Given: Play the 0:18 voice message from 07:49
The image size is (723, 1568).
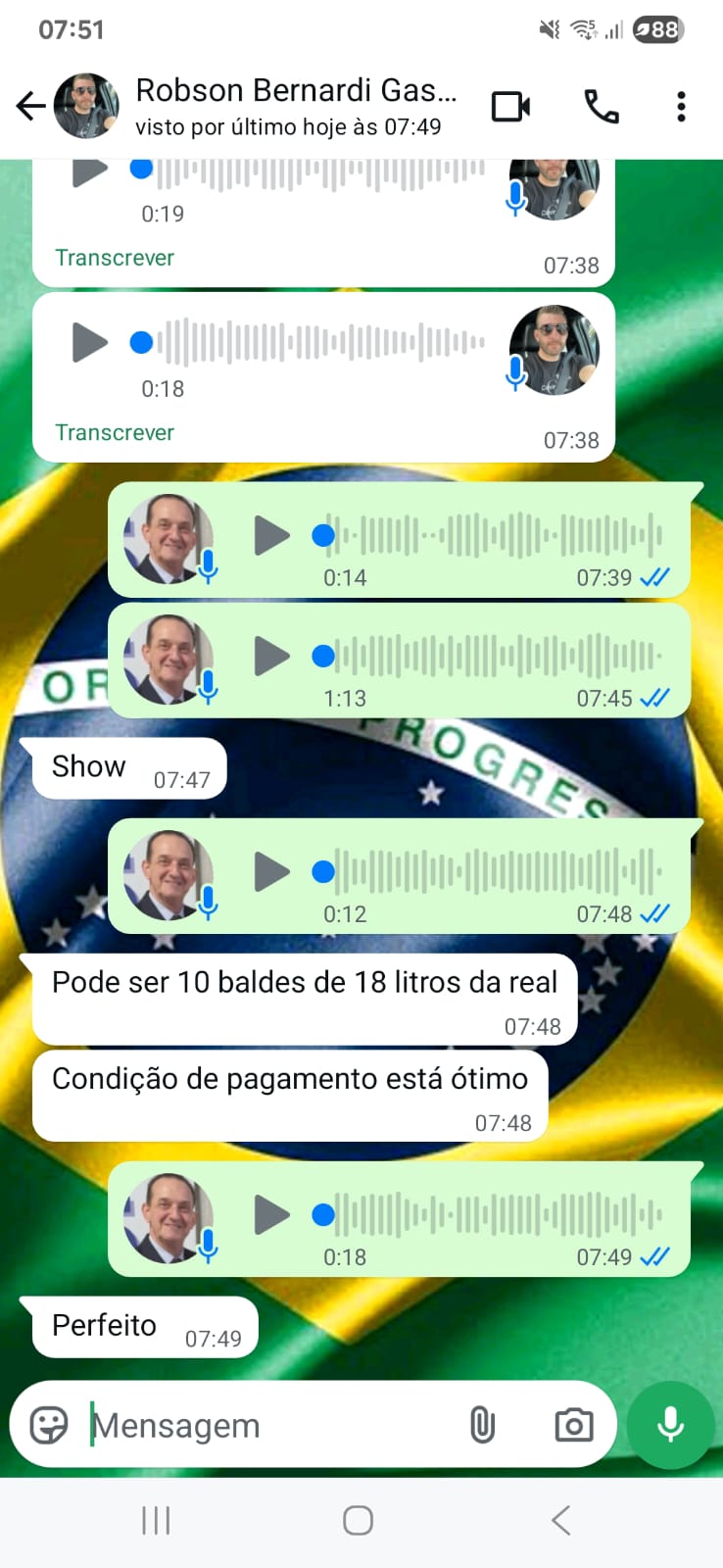Looking at the screenshot, I should coord(271,1214).
